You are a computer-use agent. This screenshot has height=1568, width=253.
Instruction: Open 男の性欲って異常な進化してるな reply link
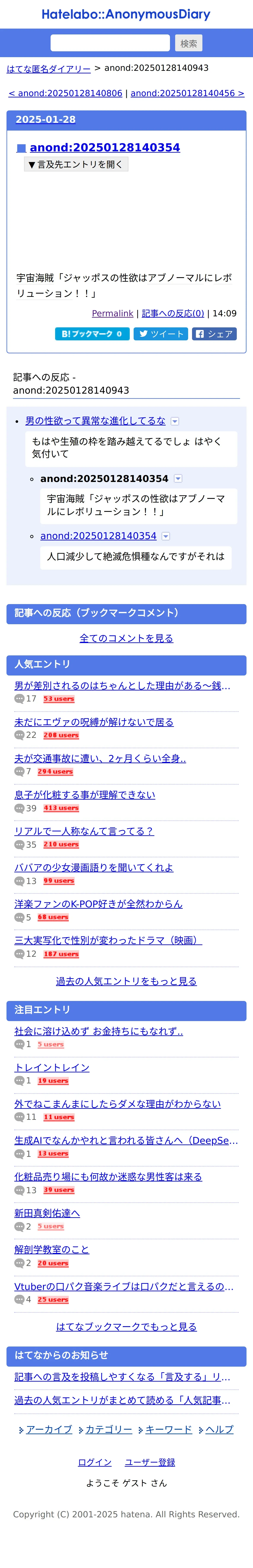click(96, 421)
